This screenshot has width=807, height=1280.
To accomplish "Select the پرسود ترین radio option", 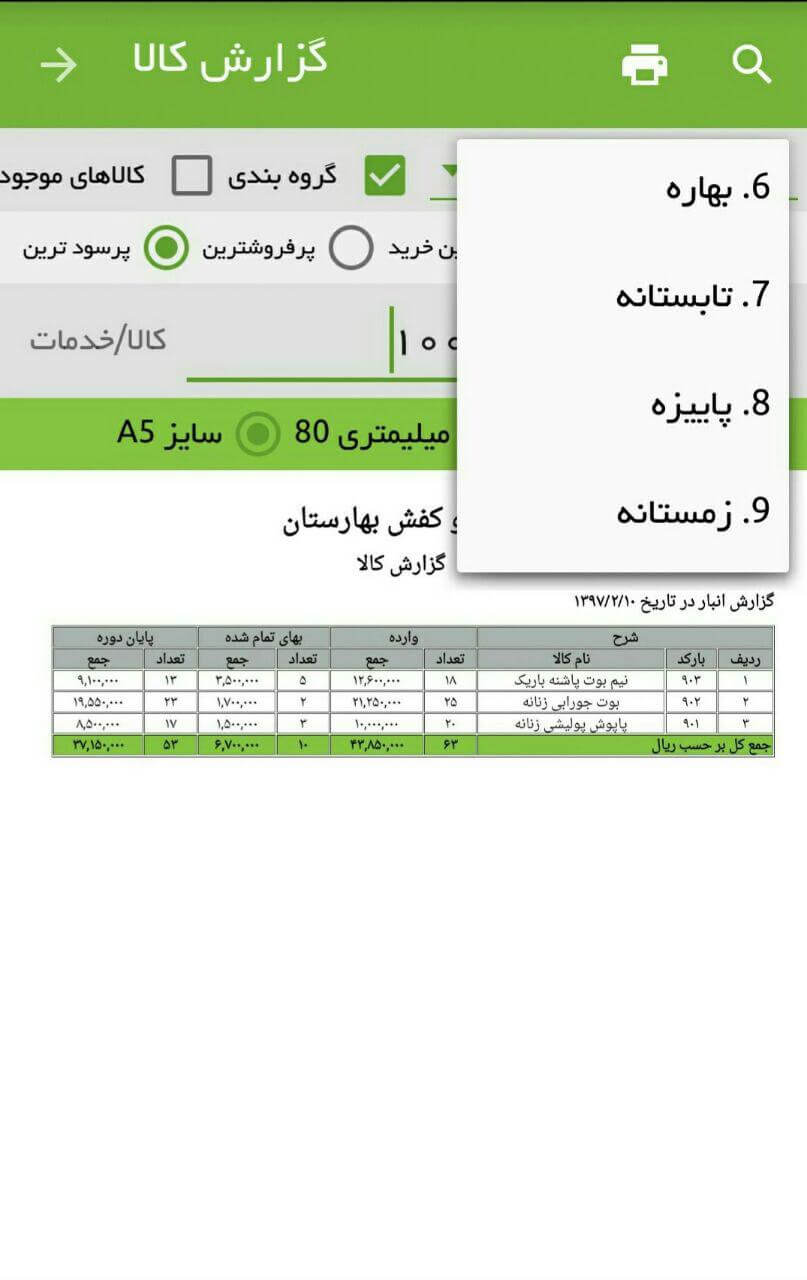I will (165, 248).
